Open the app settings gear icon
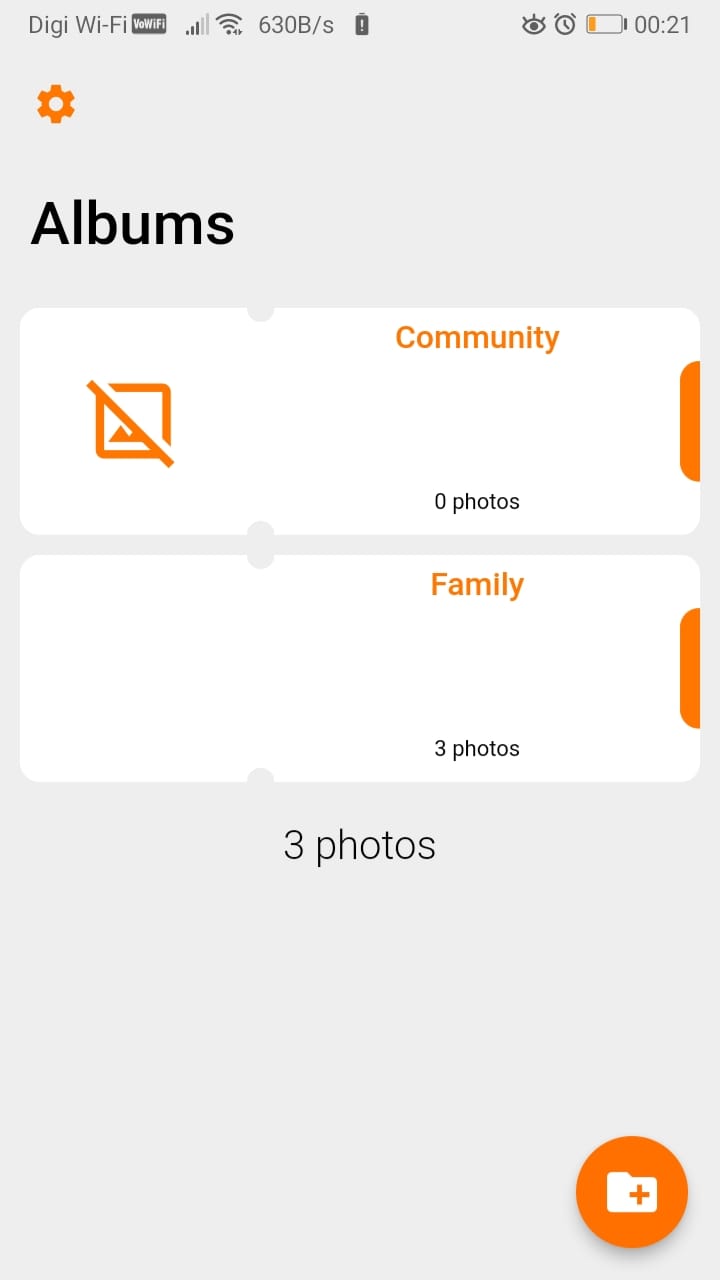The image size is (720, 1280). pyautogui.click(x=55, y=103)
